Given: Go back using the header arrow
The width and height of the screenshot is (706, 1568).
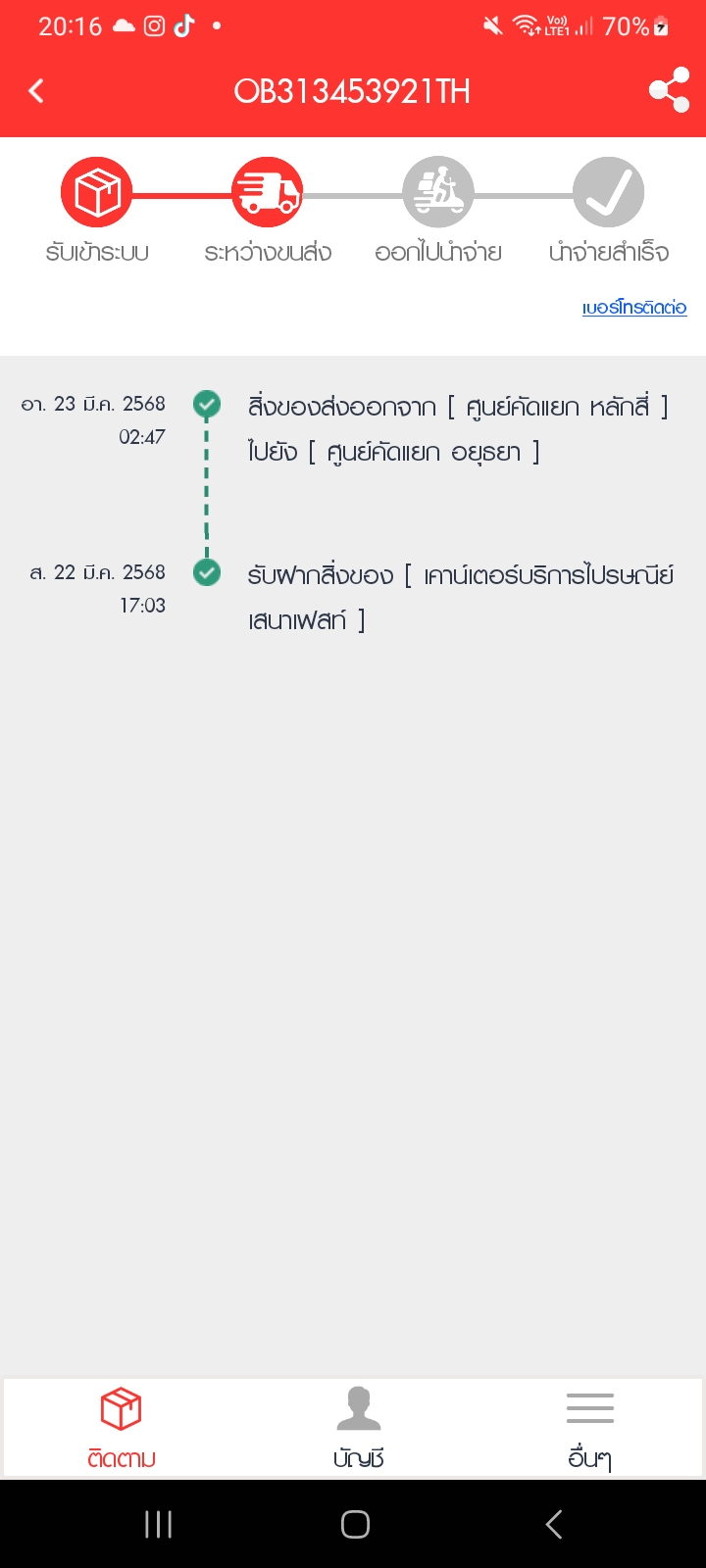Looking at the screenshot, I should coord(36,91).
